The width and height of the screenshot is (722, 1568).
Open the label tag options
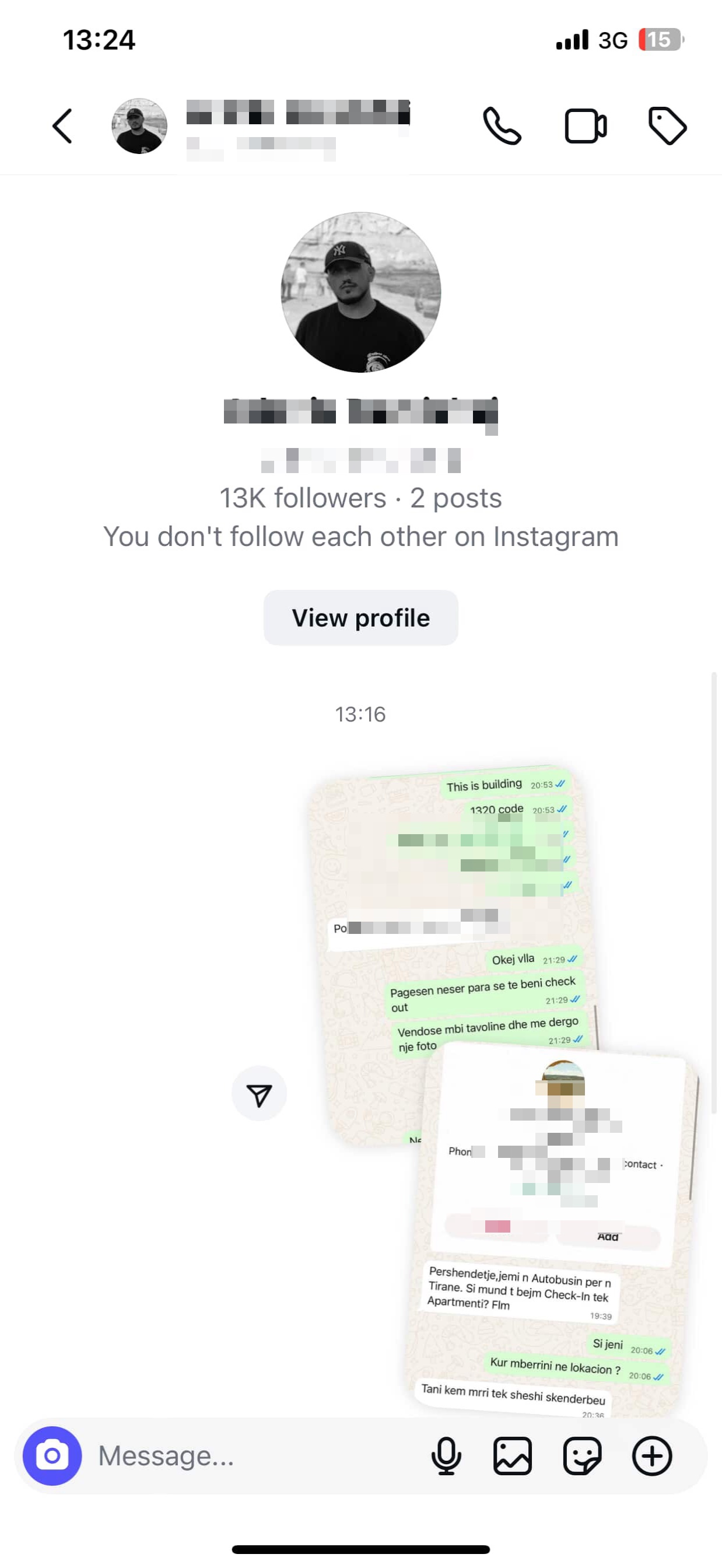[x=667, y=126]
